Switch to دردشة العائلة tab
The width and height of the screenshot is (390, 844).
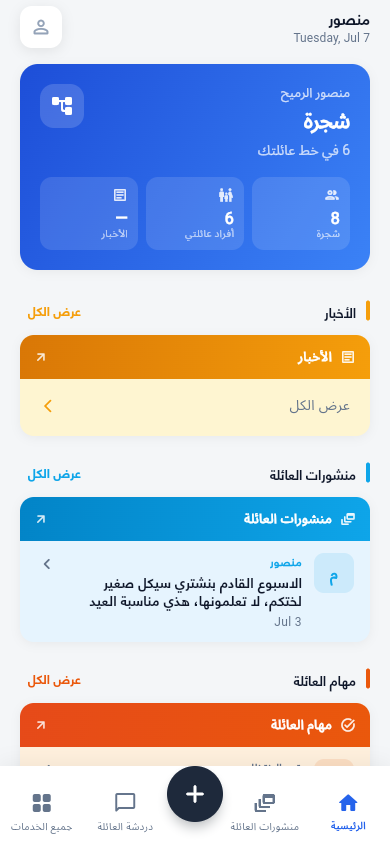pos(125,811)
